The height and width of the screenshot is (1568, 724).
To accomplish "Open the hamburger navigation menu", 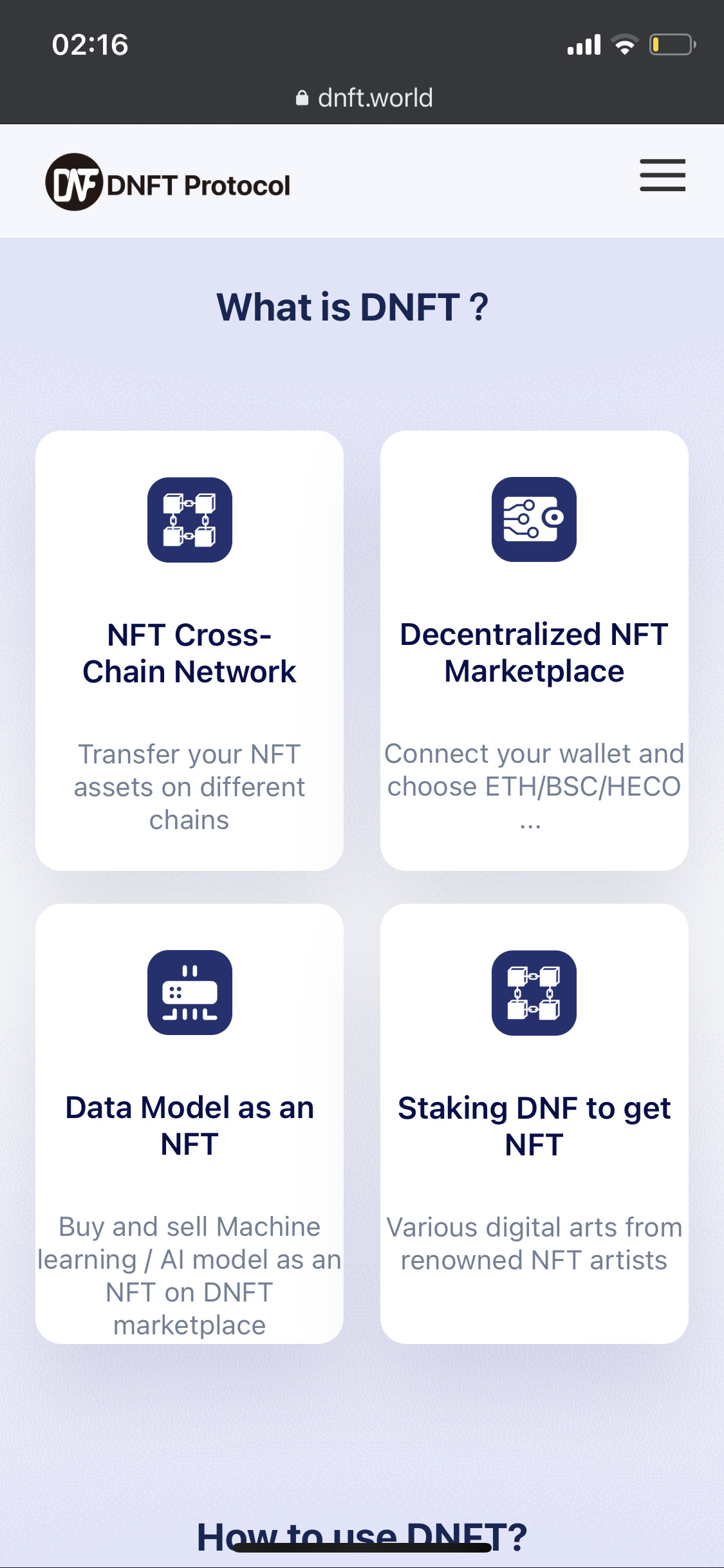I will click(x=662, y=175).
